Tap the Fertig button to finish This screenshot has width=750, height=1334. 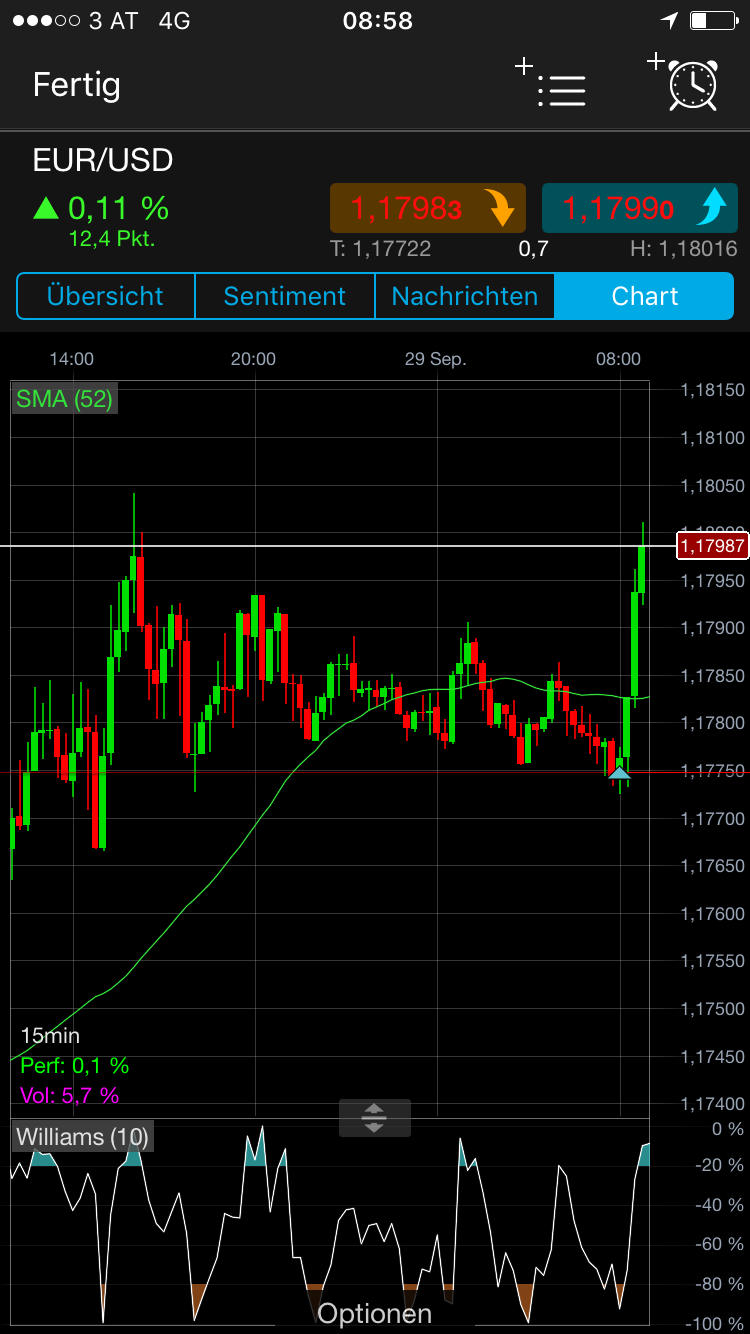(x=76, y=85)
